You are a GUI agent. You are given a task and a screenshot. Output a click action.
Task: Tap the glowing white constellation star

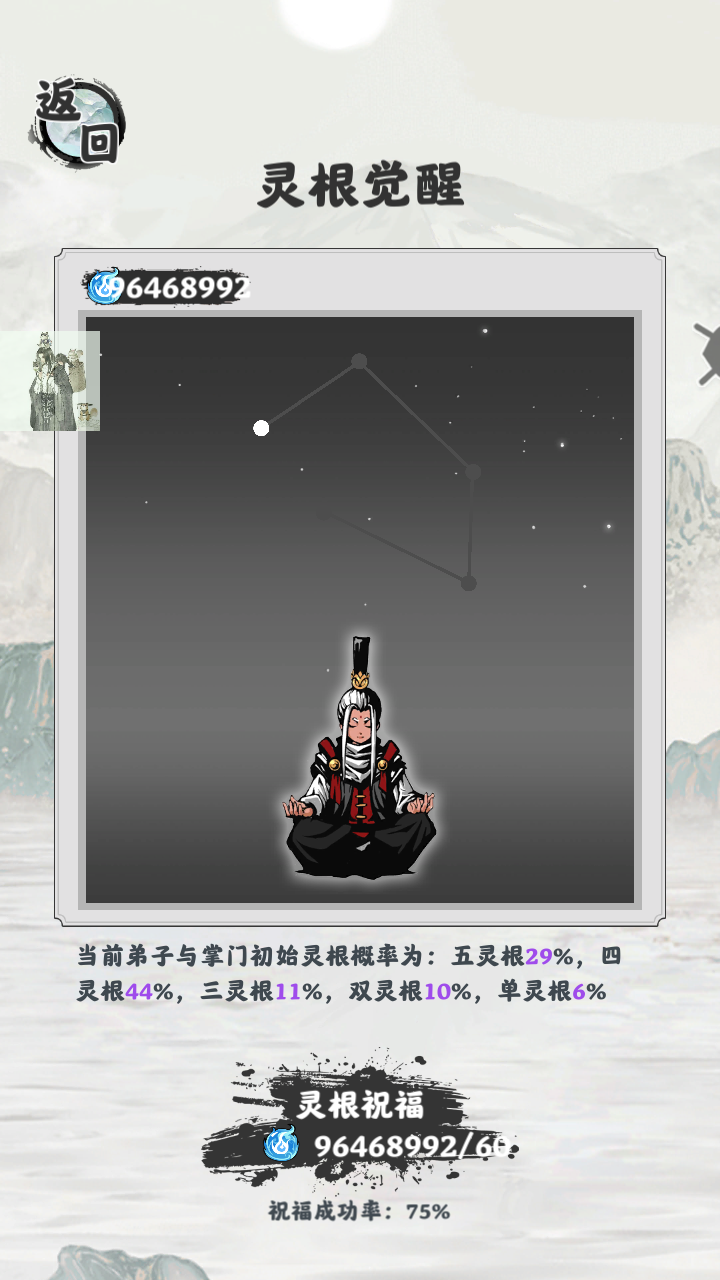click(x=261, y=428)
